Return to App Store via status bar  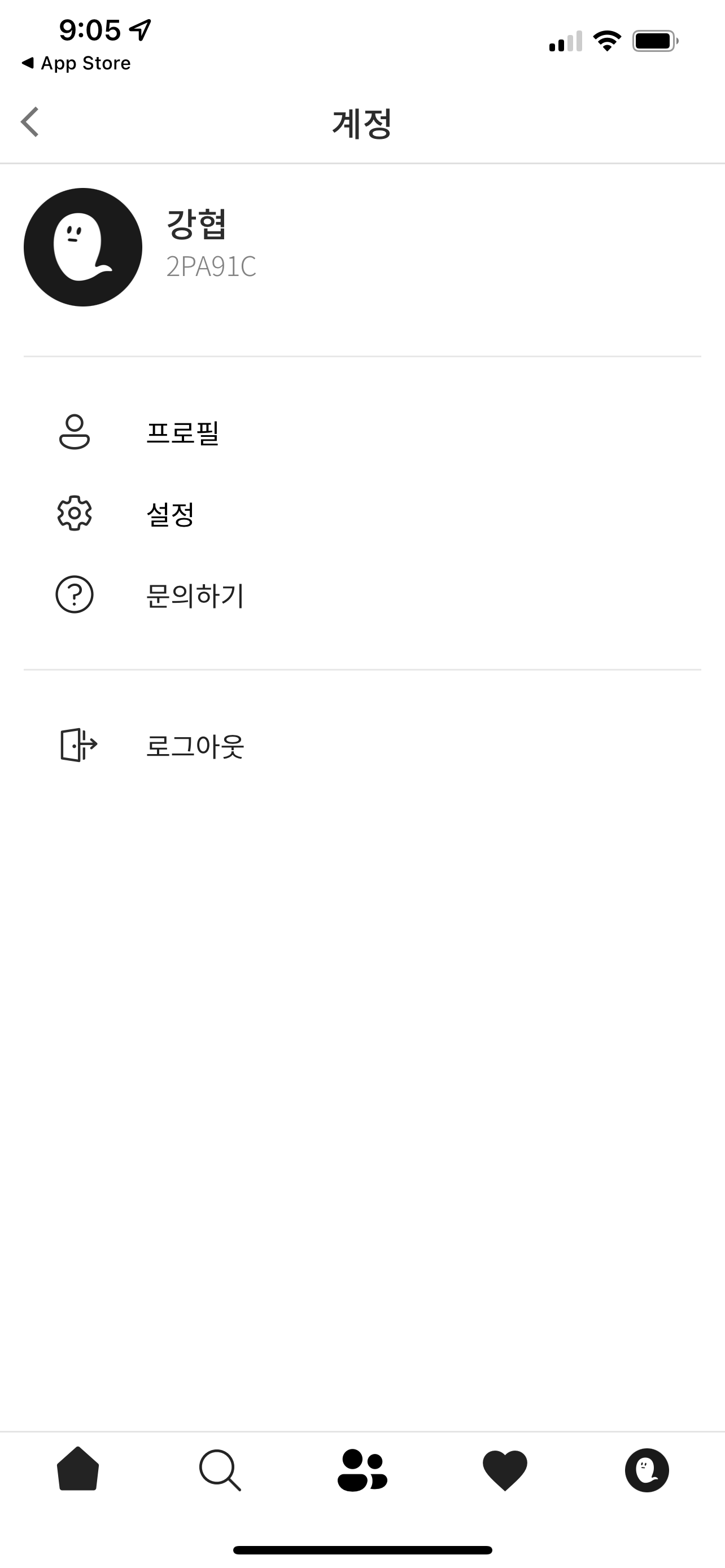point(76,63)
